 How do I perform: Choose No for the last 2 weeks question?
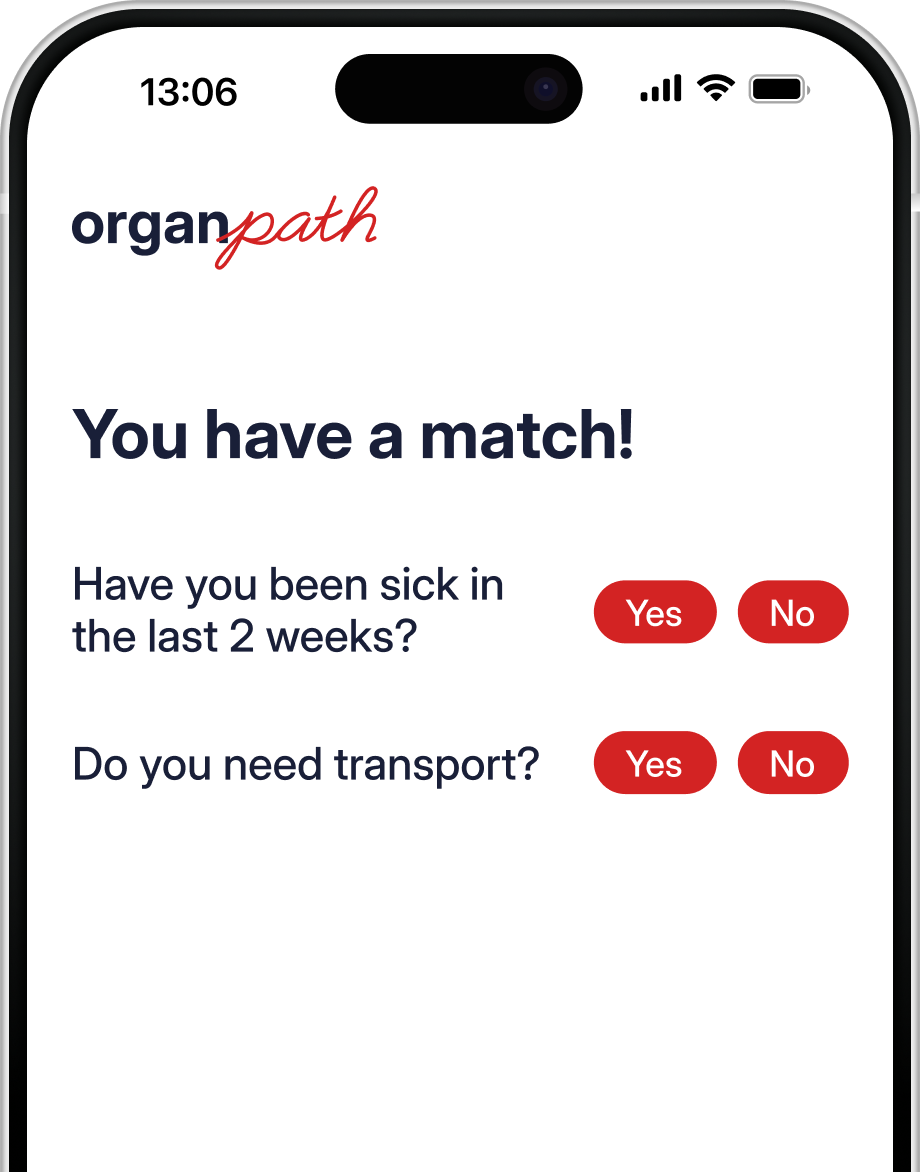[x=792, y=611]
